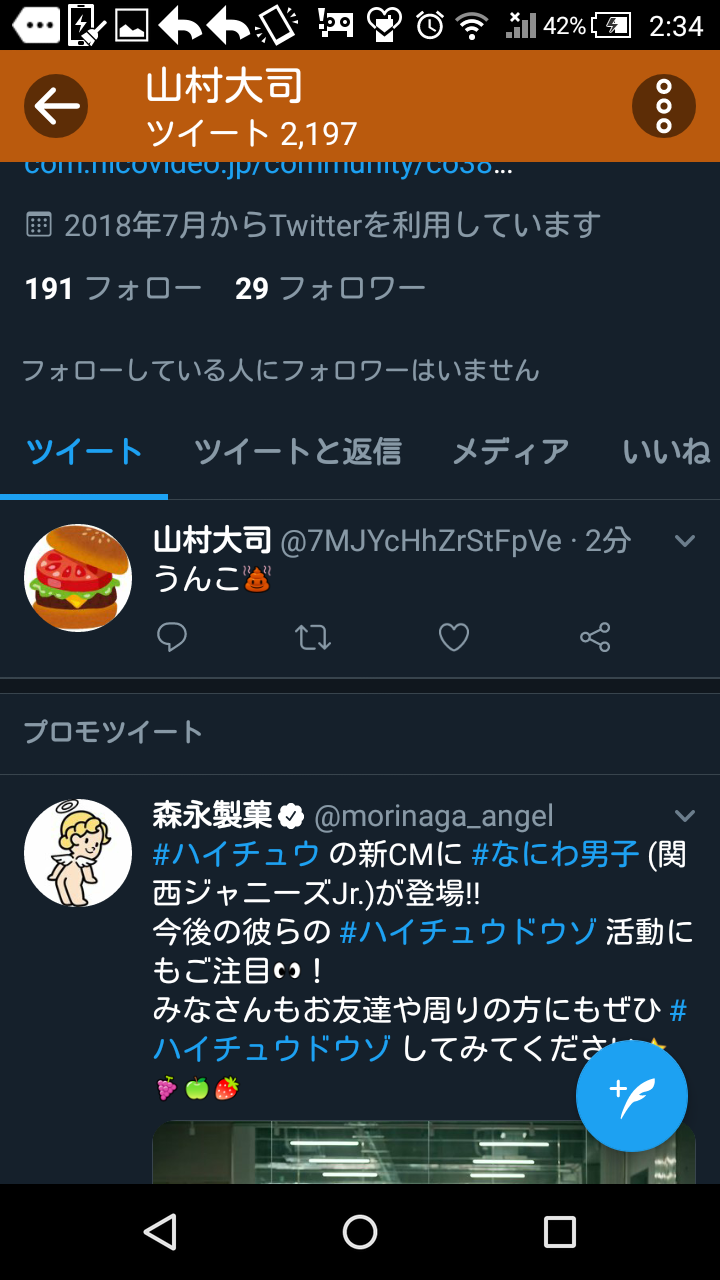This screenshot has height=1280, width=720.
Task: Expand the dropdown arrow on 森永製菓's promoted tweet
Action: [x=685, y=815]
